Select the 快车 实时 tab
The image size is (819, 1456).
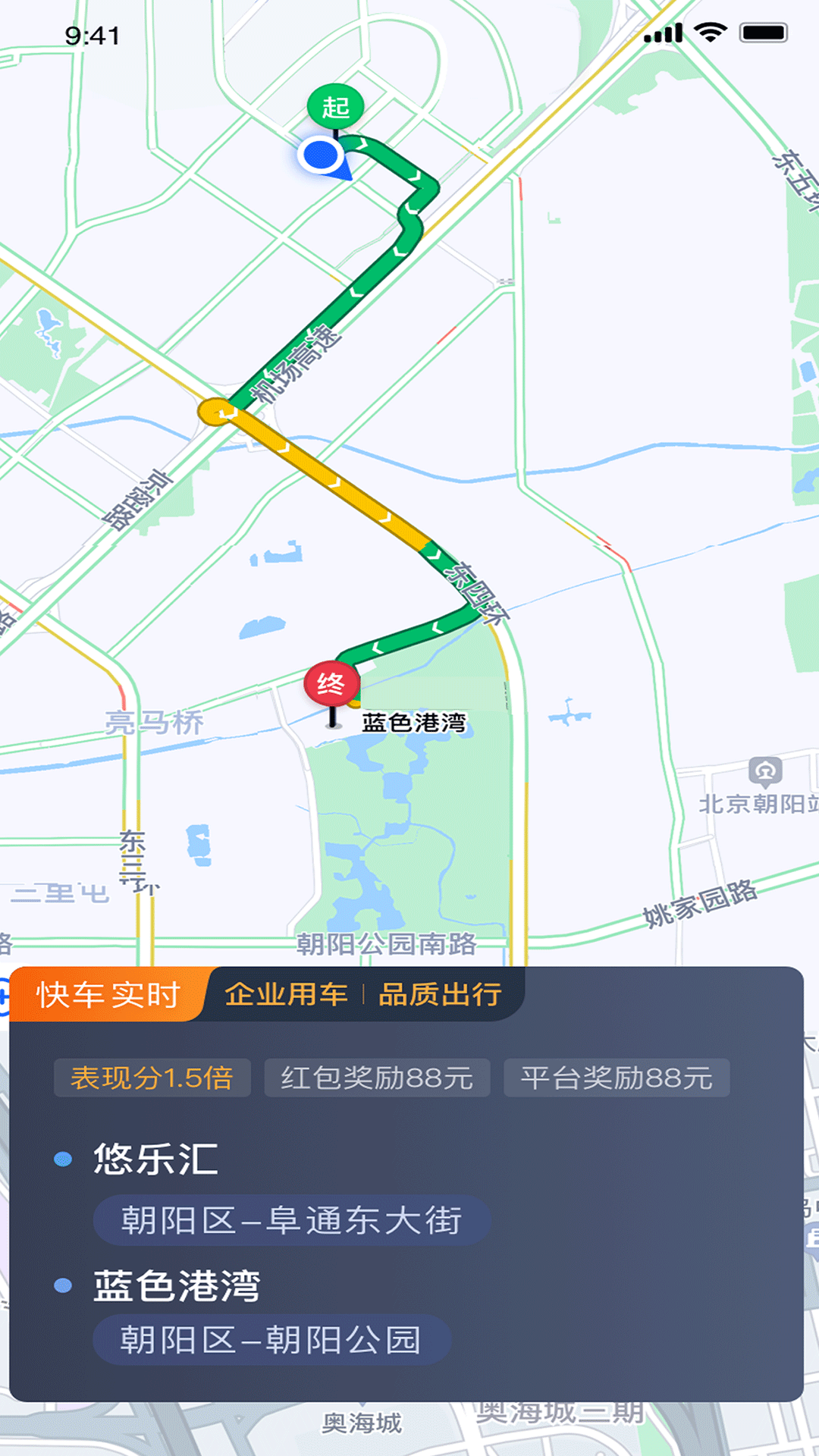click(108, 995)
